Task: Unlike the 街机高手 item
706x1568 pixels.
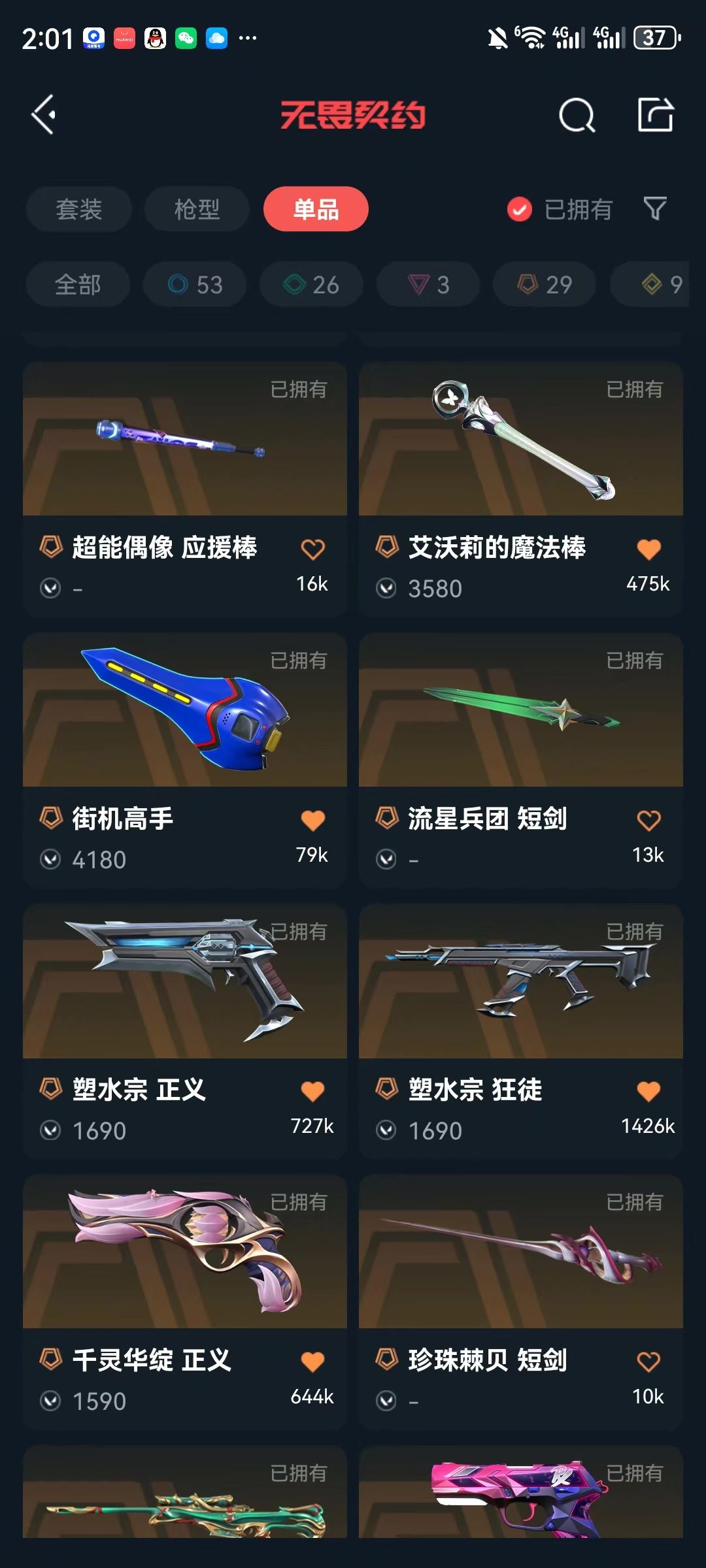Action: [312, 820]
